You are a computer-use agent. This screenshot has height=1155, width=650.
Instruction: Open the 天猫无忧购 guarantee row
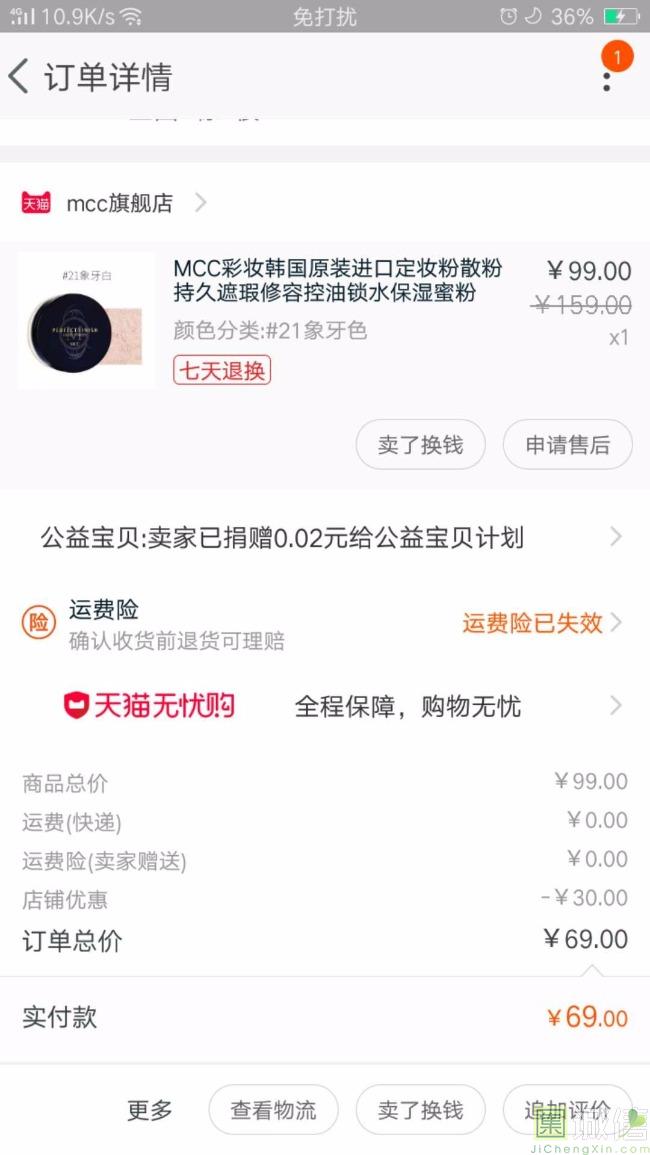325,706
